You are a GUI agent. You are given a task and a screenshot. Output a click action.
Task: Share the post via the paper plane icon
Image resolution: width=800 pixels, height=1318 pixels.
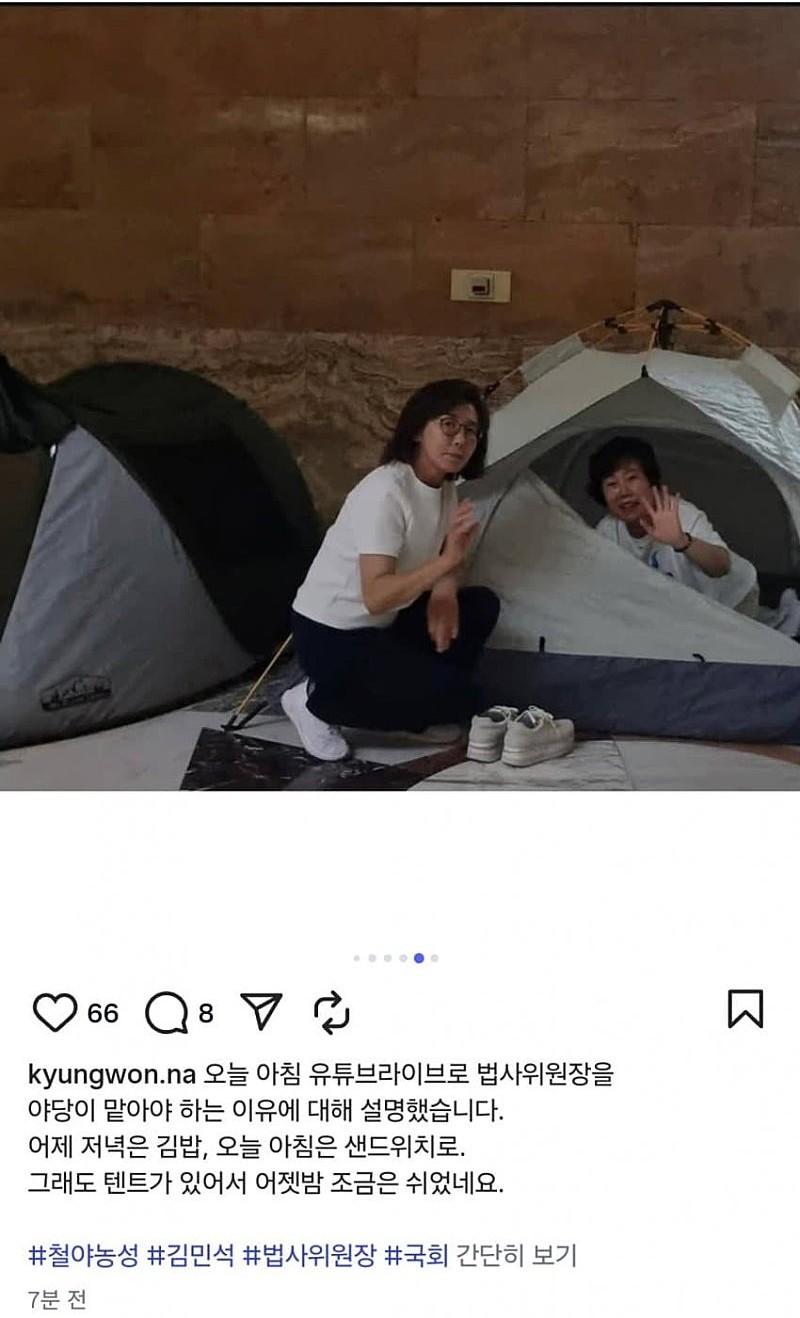261,1012
